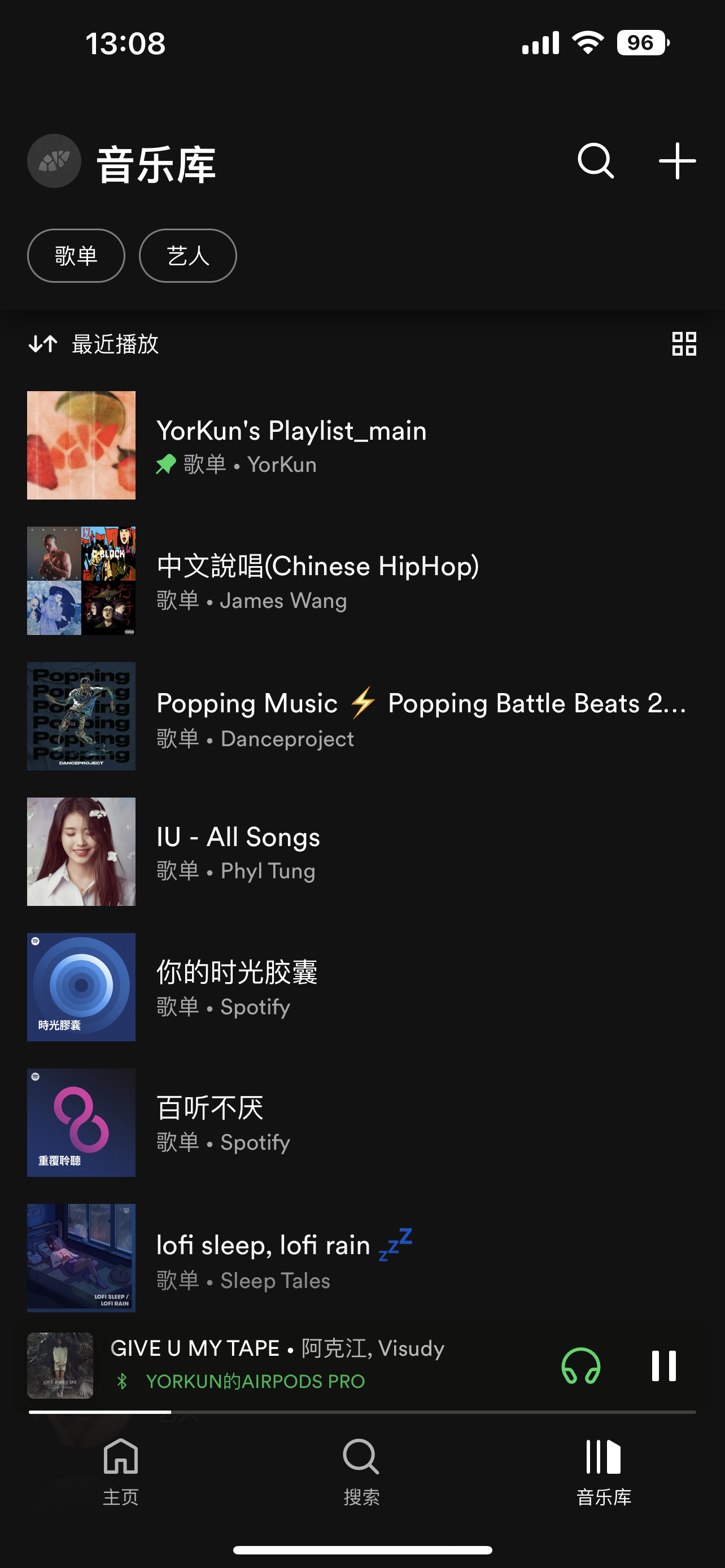Filter library by 艺人 chip
Viewport: 725px width, 1568px height.
(x=187, y=256)
